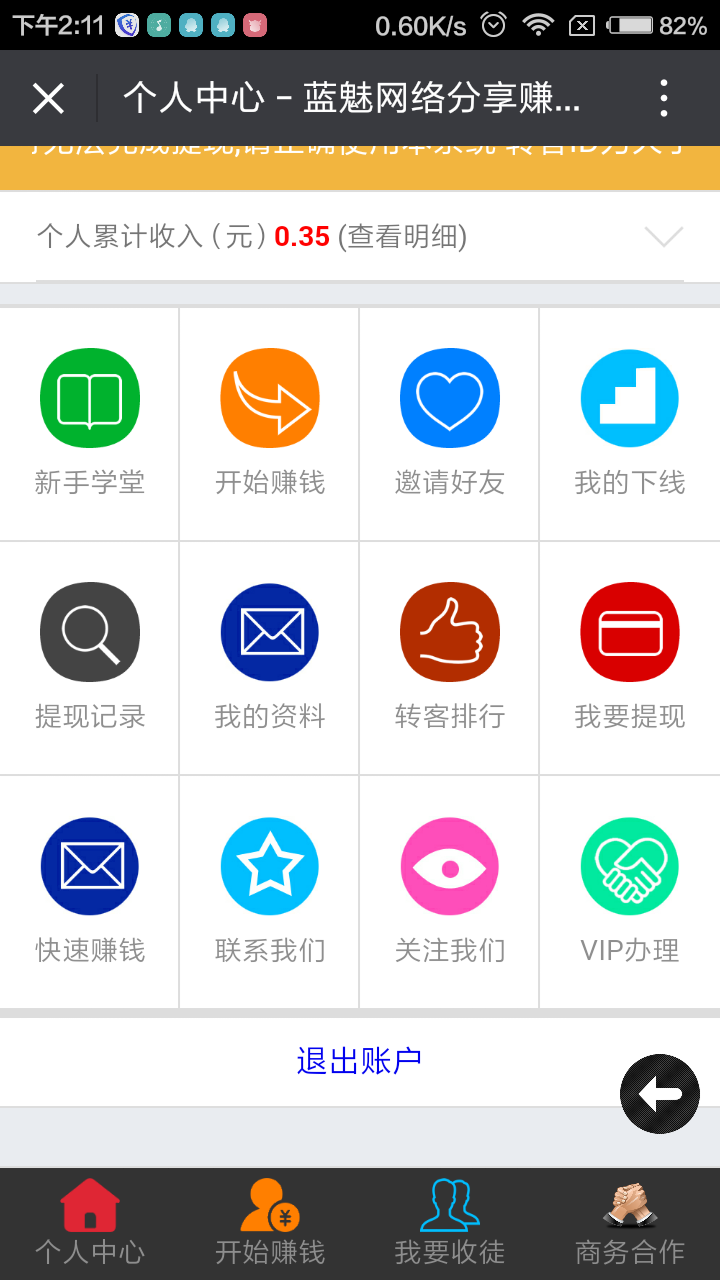Expand the 个人累计收入 income details chevron
Viewport: 720px width, 1280px height.
click(663, 238)
